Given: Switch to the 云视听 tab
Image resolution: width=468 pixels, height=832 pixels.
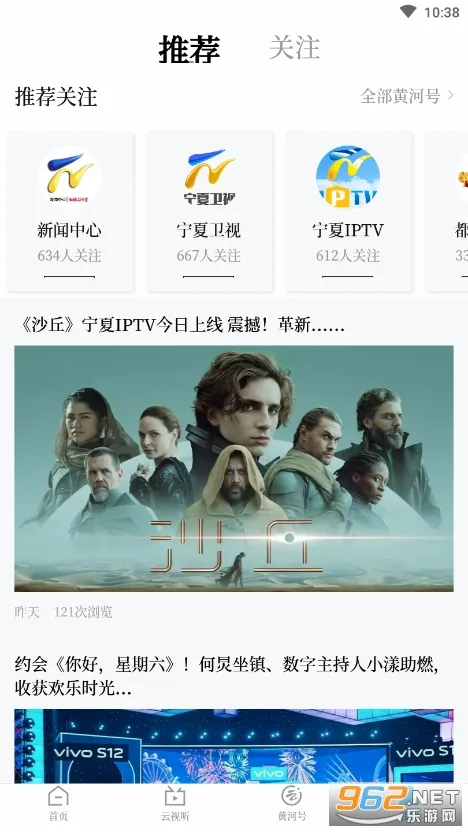Looking at the screenshot, I should (x=175, y=804).
